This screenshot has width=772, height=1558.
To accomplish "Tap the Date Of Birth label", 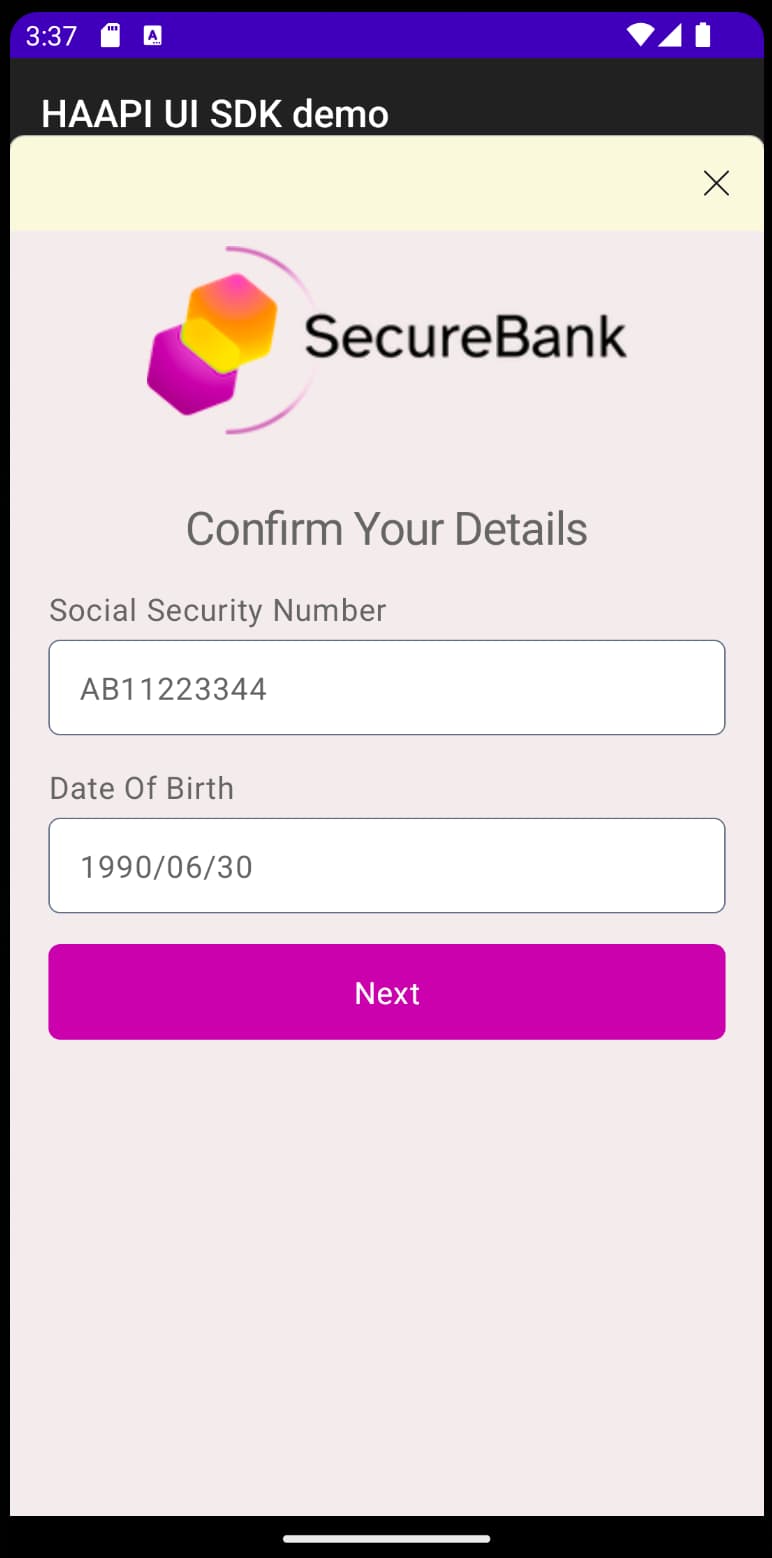I will [141, 788].
